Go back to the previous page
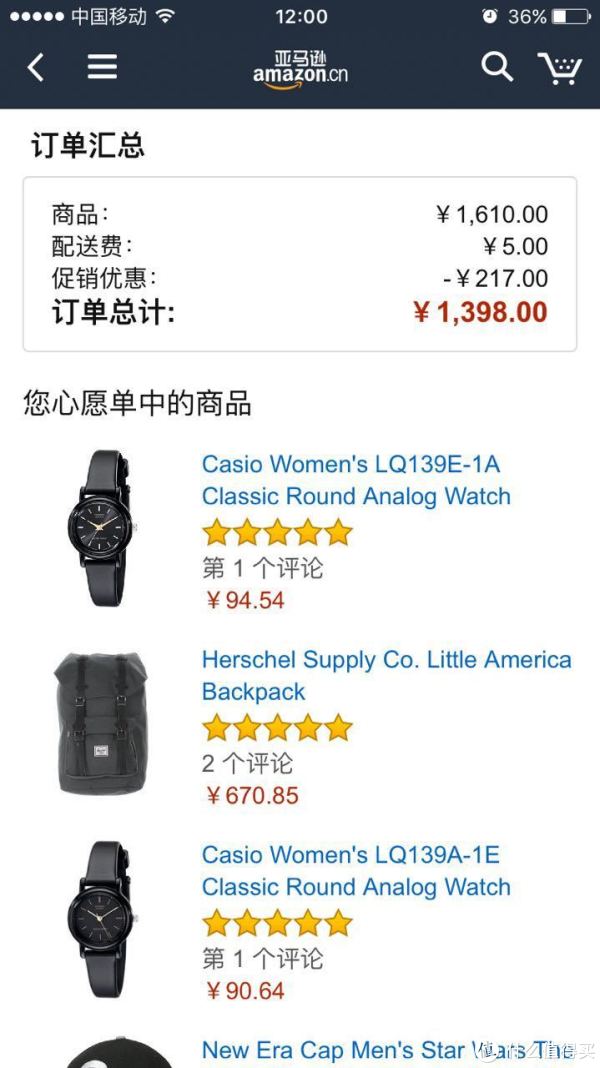600x1068 pixels. [x=36, y=68]
